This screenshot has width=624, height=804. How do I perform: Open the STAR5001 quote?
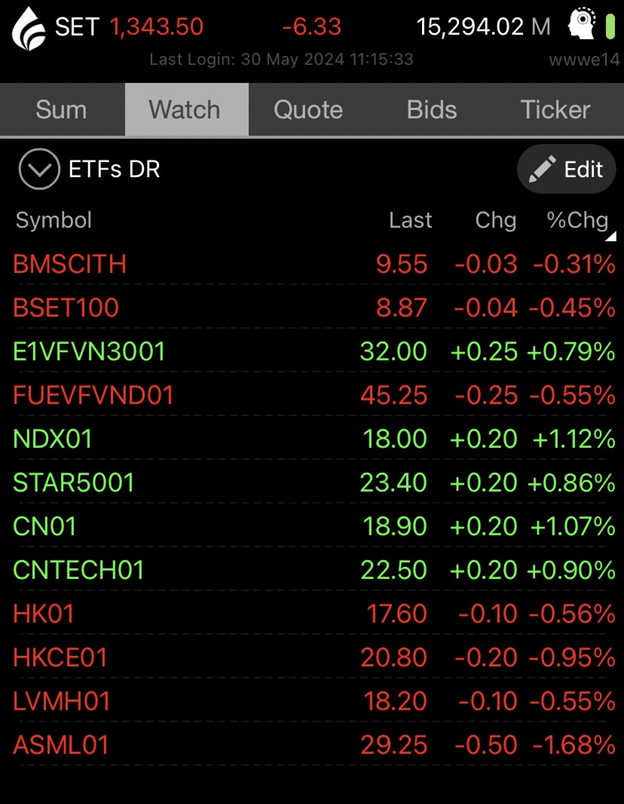(x=73, y=483)
